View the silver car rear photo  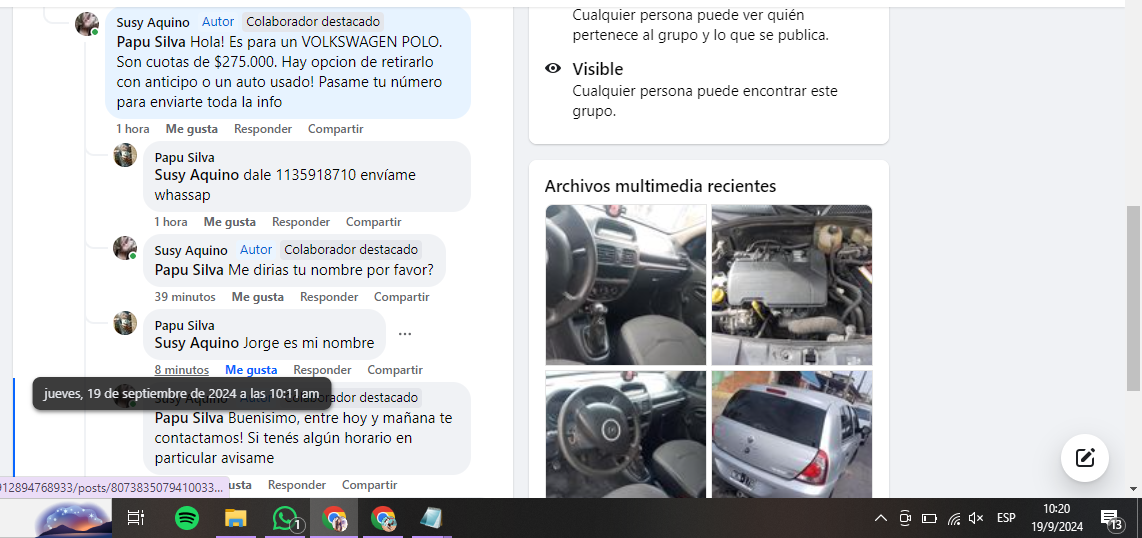coord(791,435)
